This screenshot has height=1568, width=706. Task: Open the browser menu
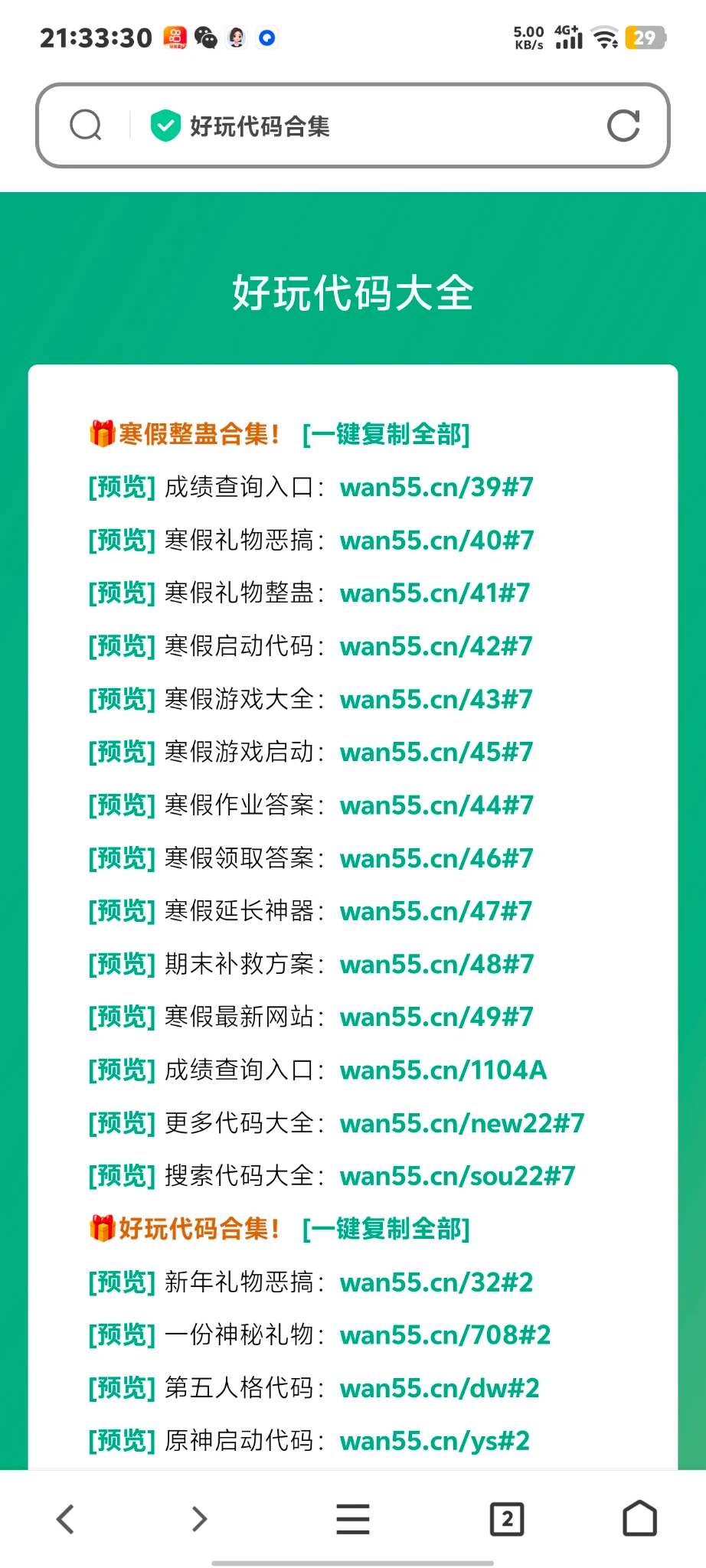tap(353, 1519)
